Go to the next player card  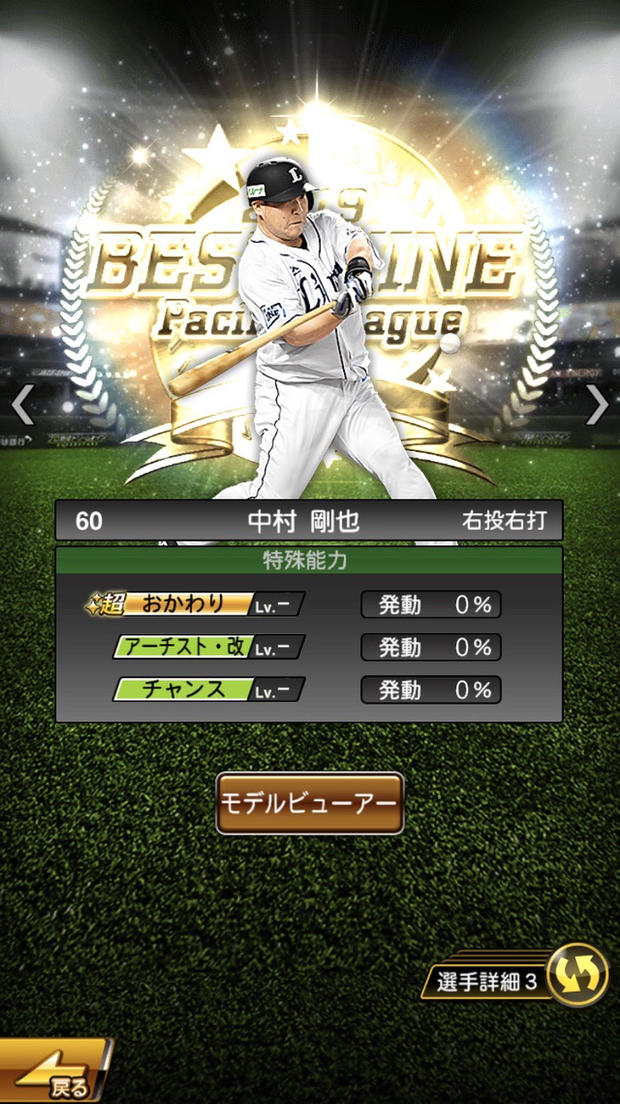pyautogui.click(x=597, y=405)
